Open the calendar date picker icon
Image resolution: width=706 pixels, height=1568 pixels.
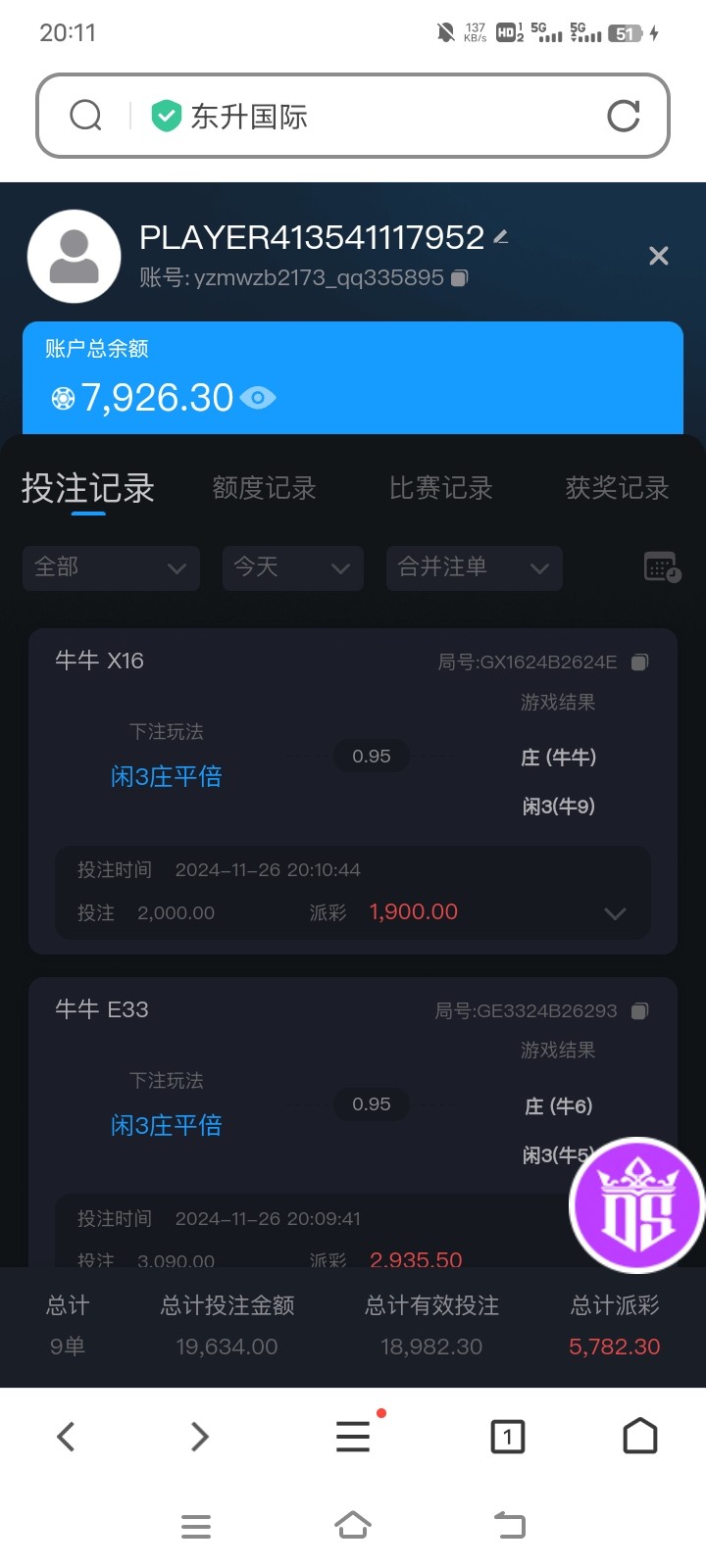(662, 567)
